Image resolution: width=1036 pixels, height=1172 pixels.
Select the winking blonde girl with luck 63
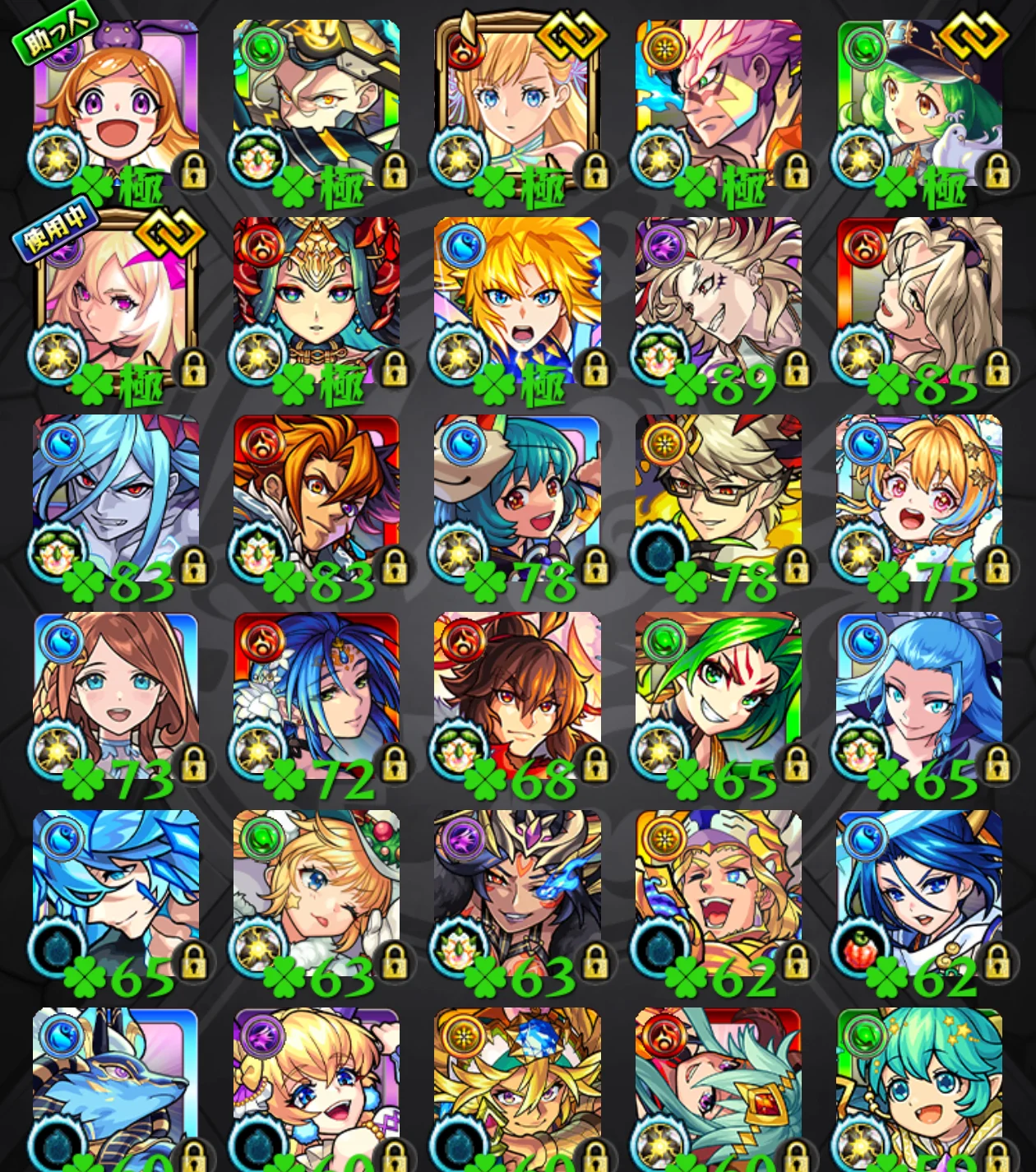317,892
